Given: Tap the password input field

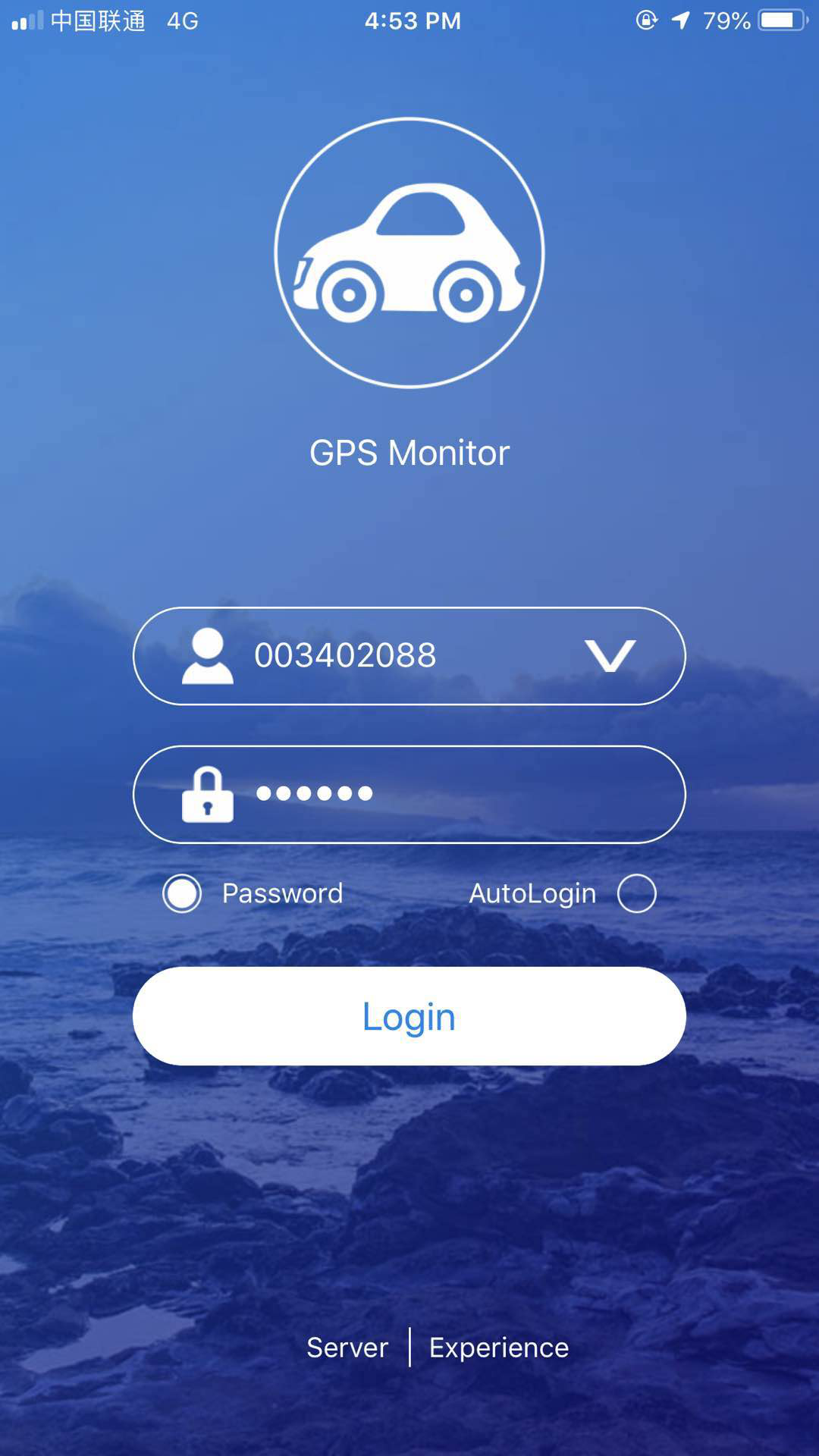Looking at the screenshot, I should click(x=409, y=794).
